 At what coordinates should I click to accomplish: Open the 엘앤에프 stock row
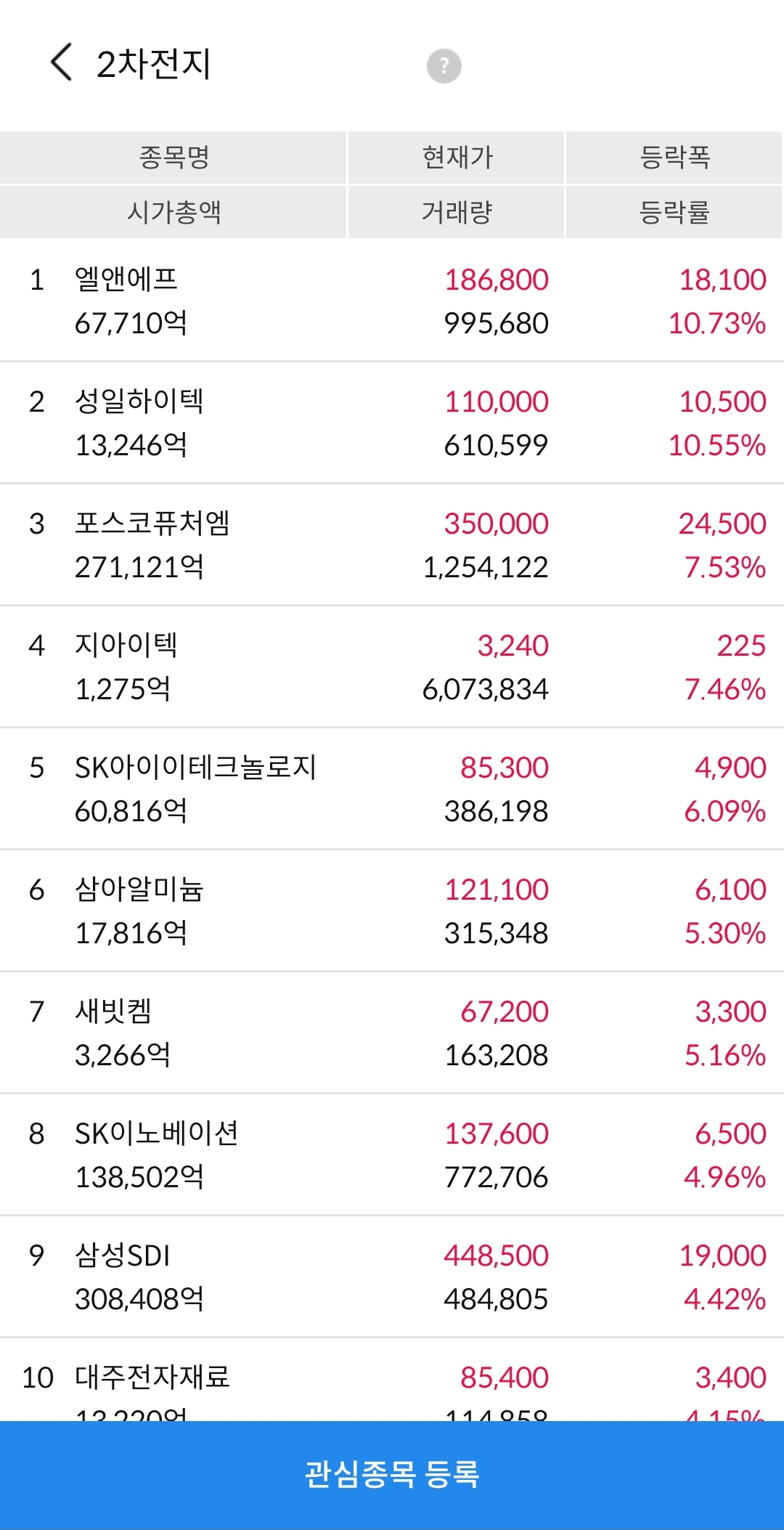coord(392,301)
